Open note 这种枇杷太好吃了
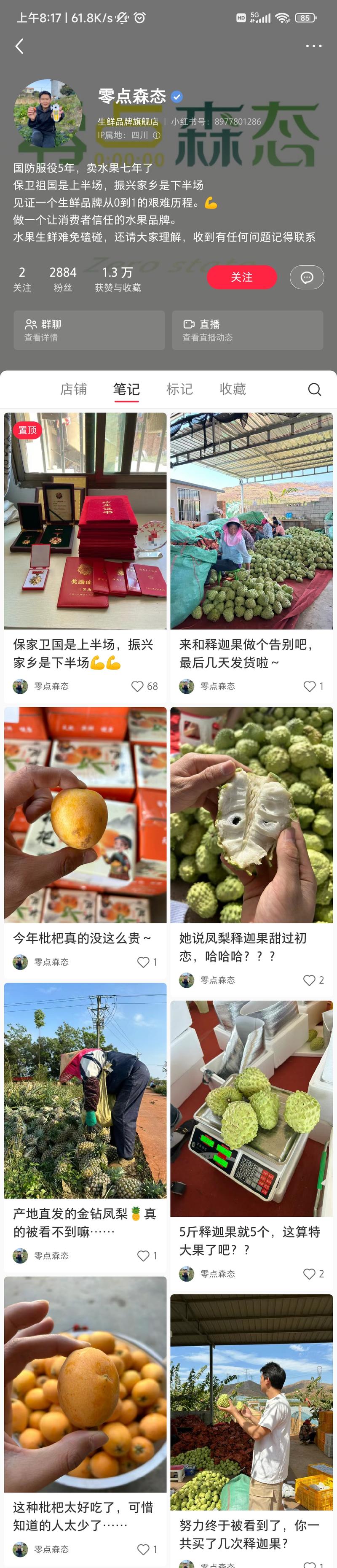 (x=85, y=1385)
